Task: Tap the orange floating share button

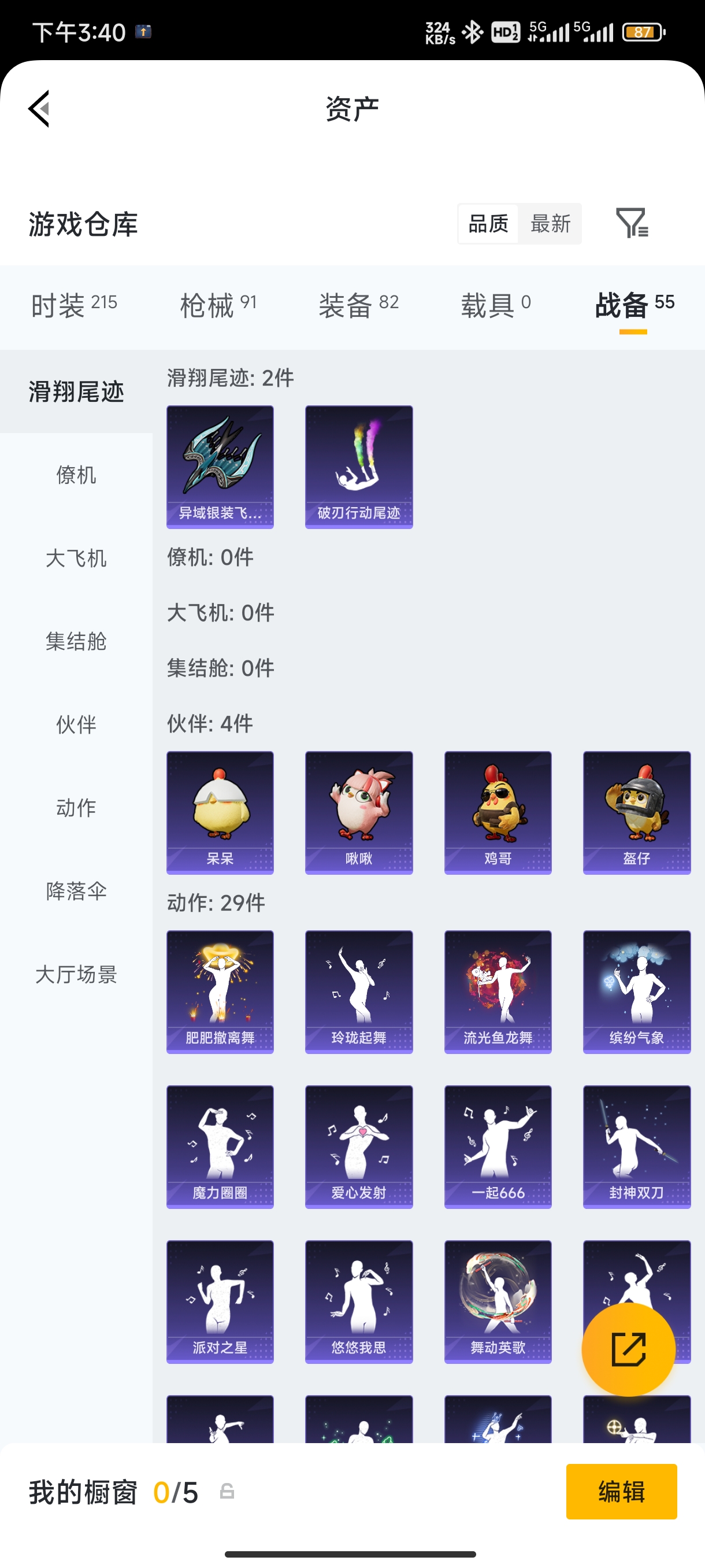Action: (628, 1349)
